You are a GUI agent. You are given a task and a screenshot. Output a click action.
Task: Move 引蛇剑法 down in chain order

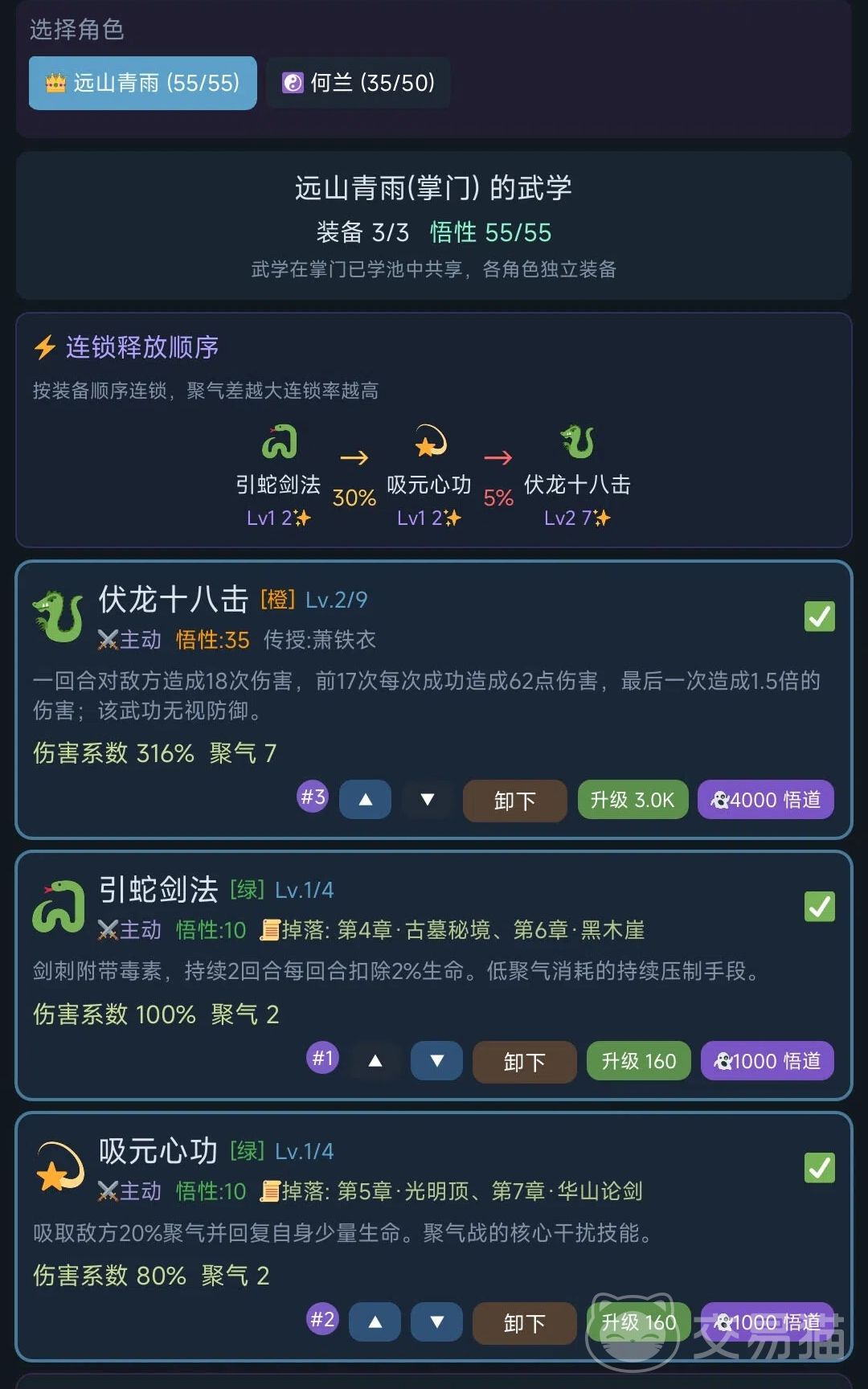436,1061
